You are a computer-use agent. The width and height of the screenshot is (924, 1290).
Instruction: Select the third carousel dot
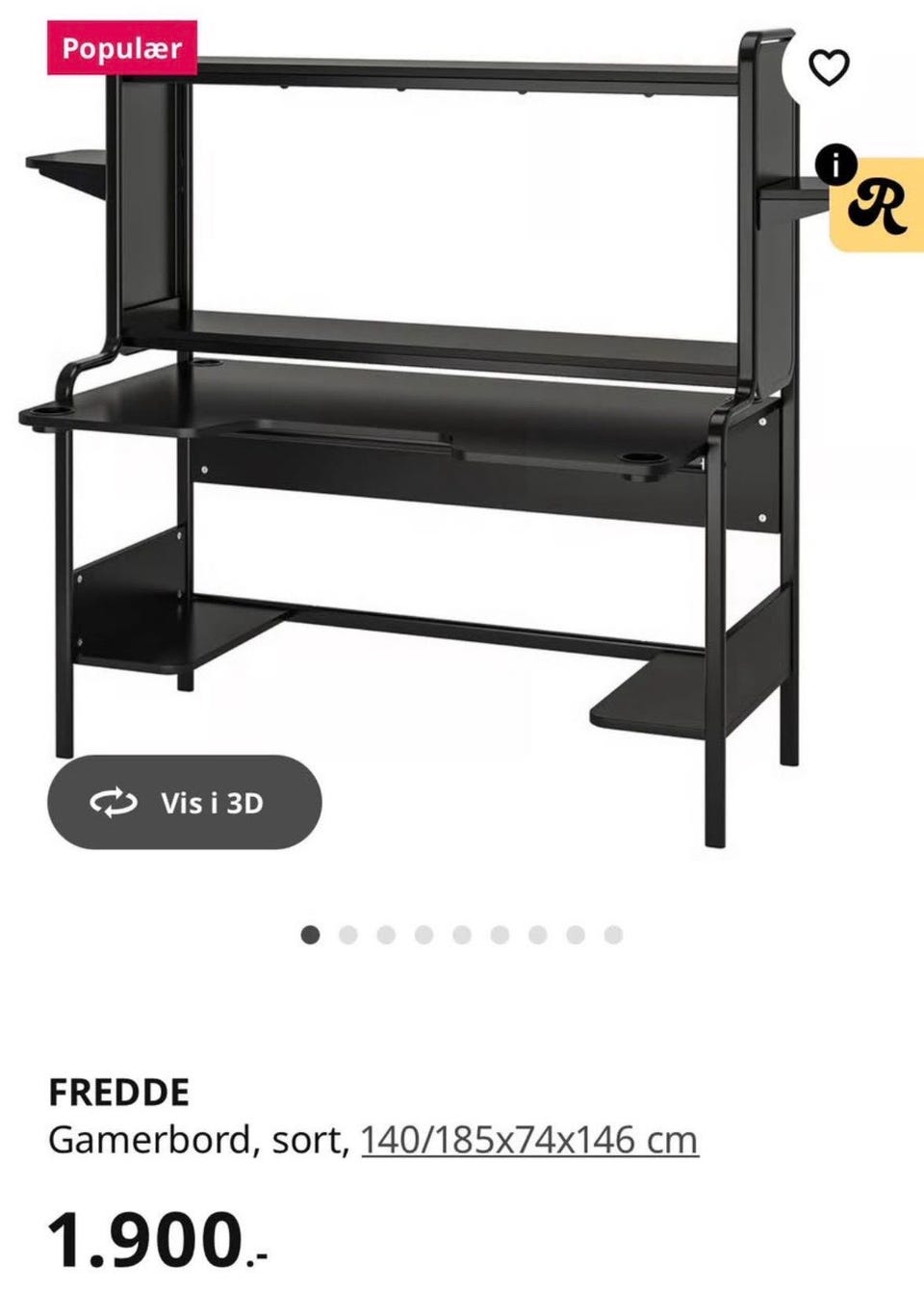(385, 932)
